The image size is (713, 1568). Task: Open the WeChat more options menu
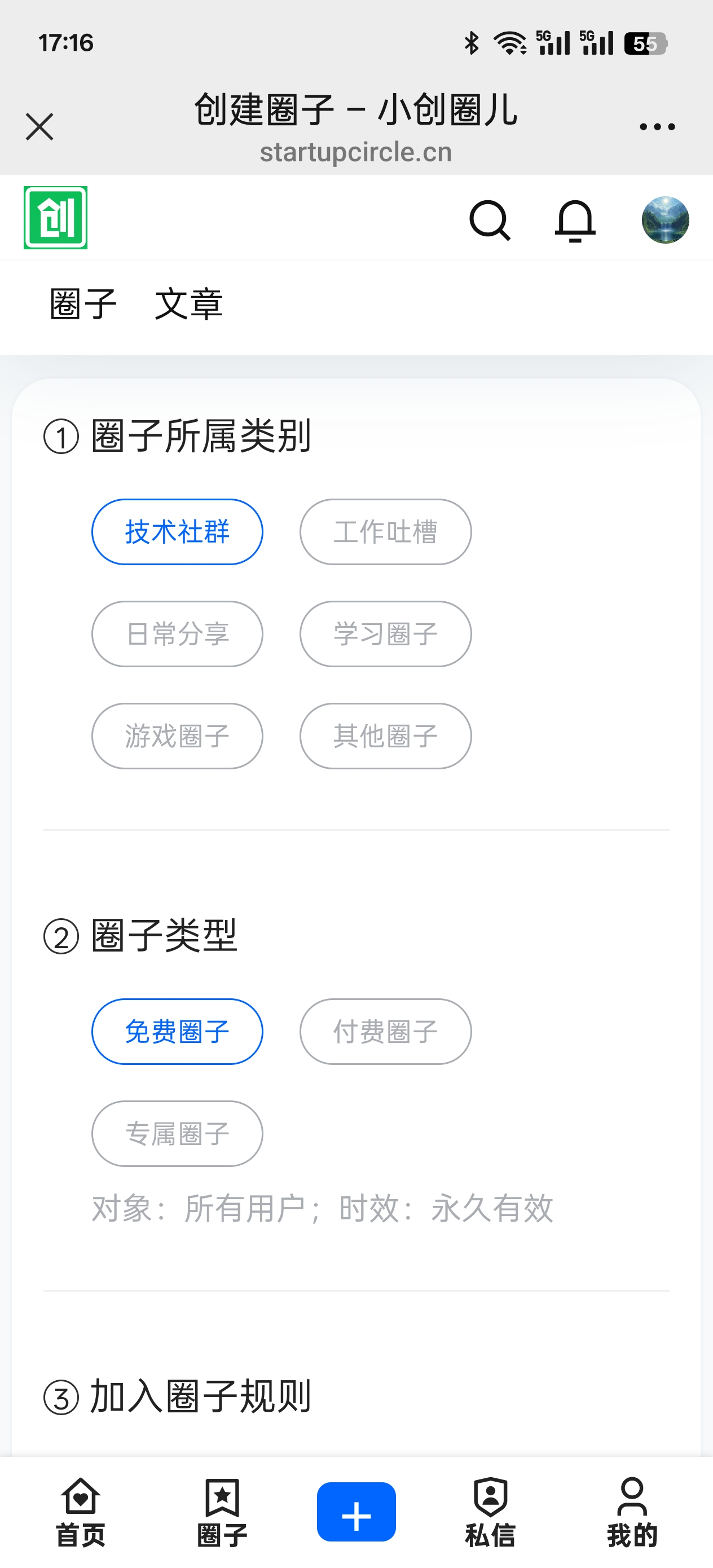click(658, 125)
